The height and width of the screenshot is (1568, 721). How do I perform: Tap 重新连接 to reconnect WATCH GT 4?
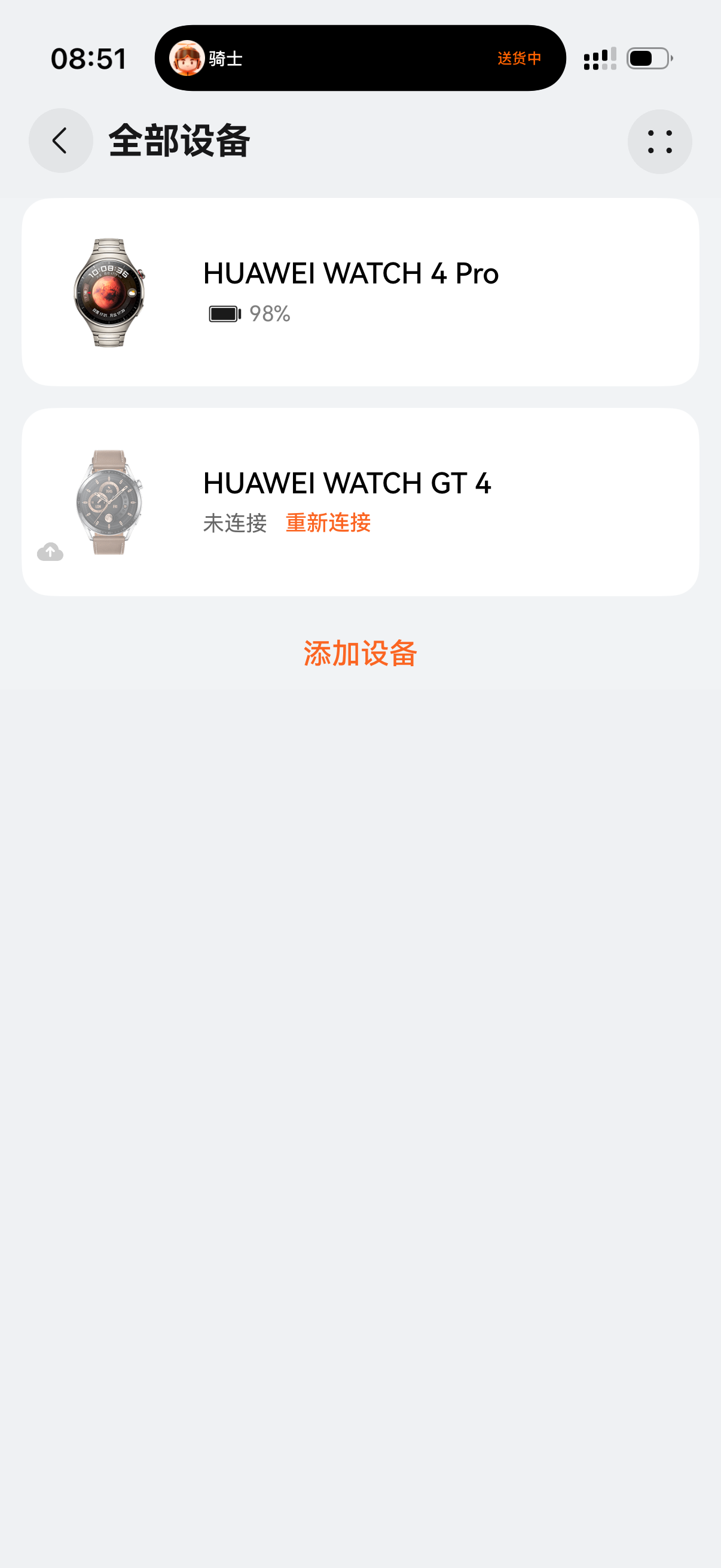[328, 523]
